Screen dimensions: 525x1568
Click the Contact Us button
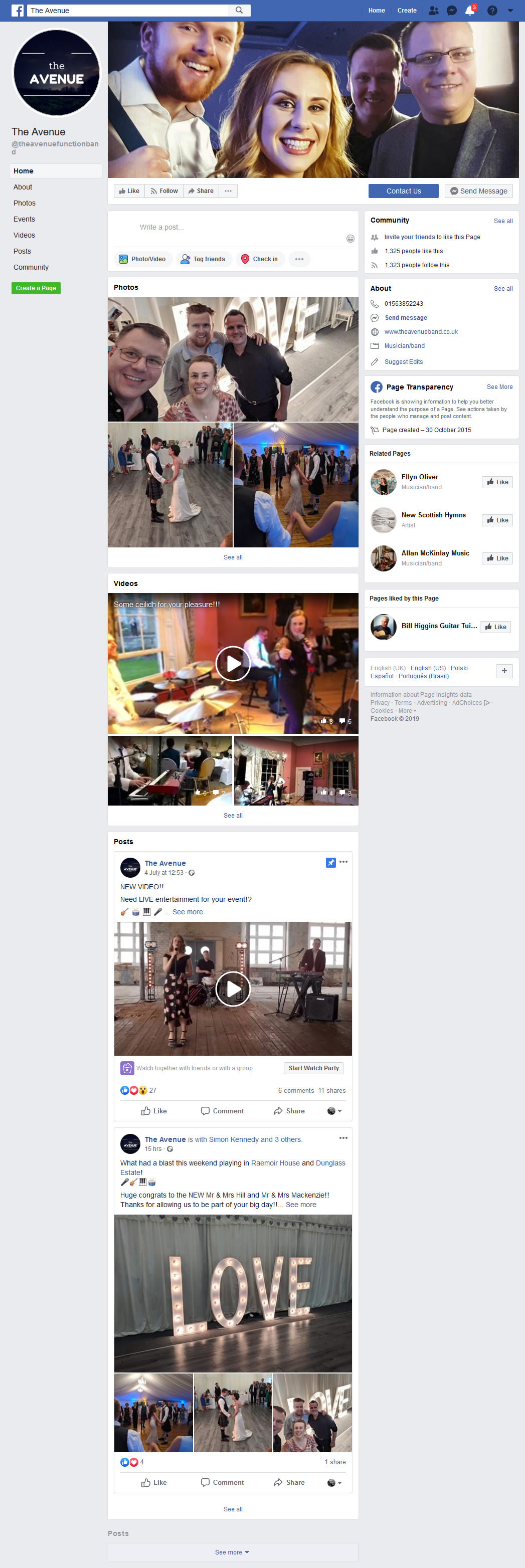403,191
